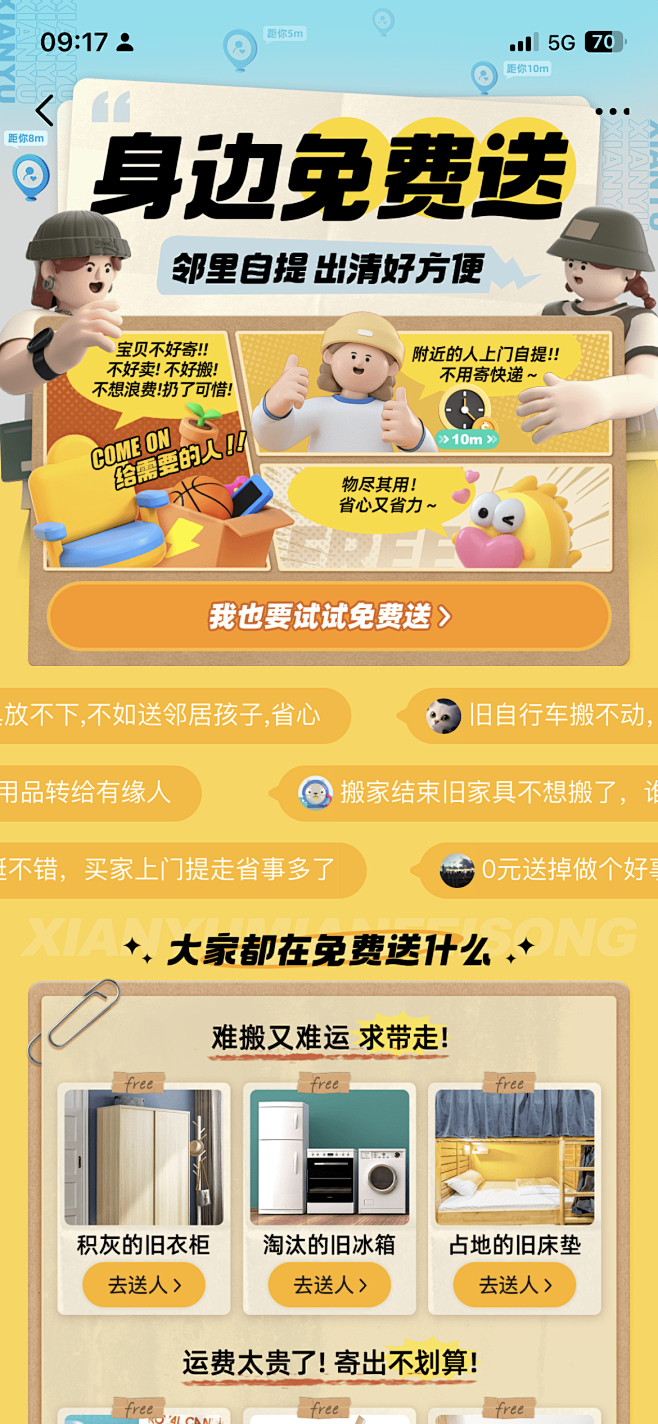Tap 去送人 under 占地的旧床垫
This screenshot has height=1424, width=658.
click(515, 1285)
